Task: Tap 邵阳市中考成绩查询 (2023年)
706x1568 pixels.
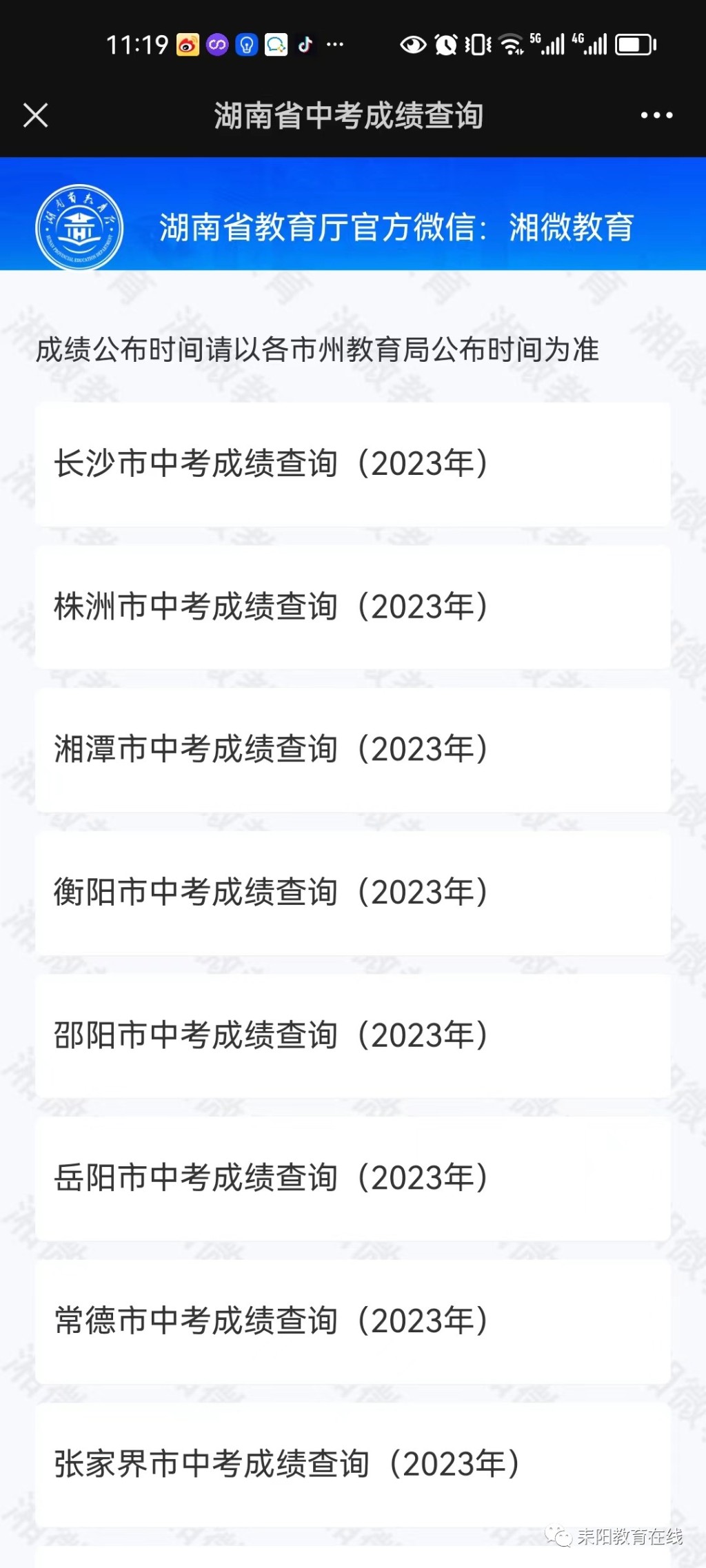Action: click(x=352, y=1036)
